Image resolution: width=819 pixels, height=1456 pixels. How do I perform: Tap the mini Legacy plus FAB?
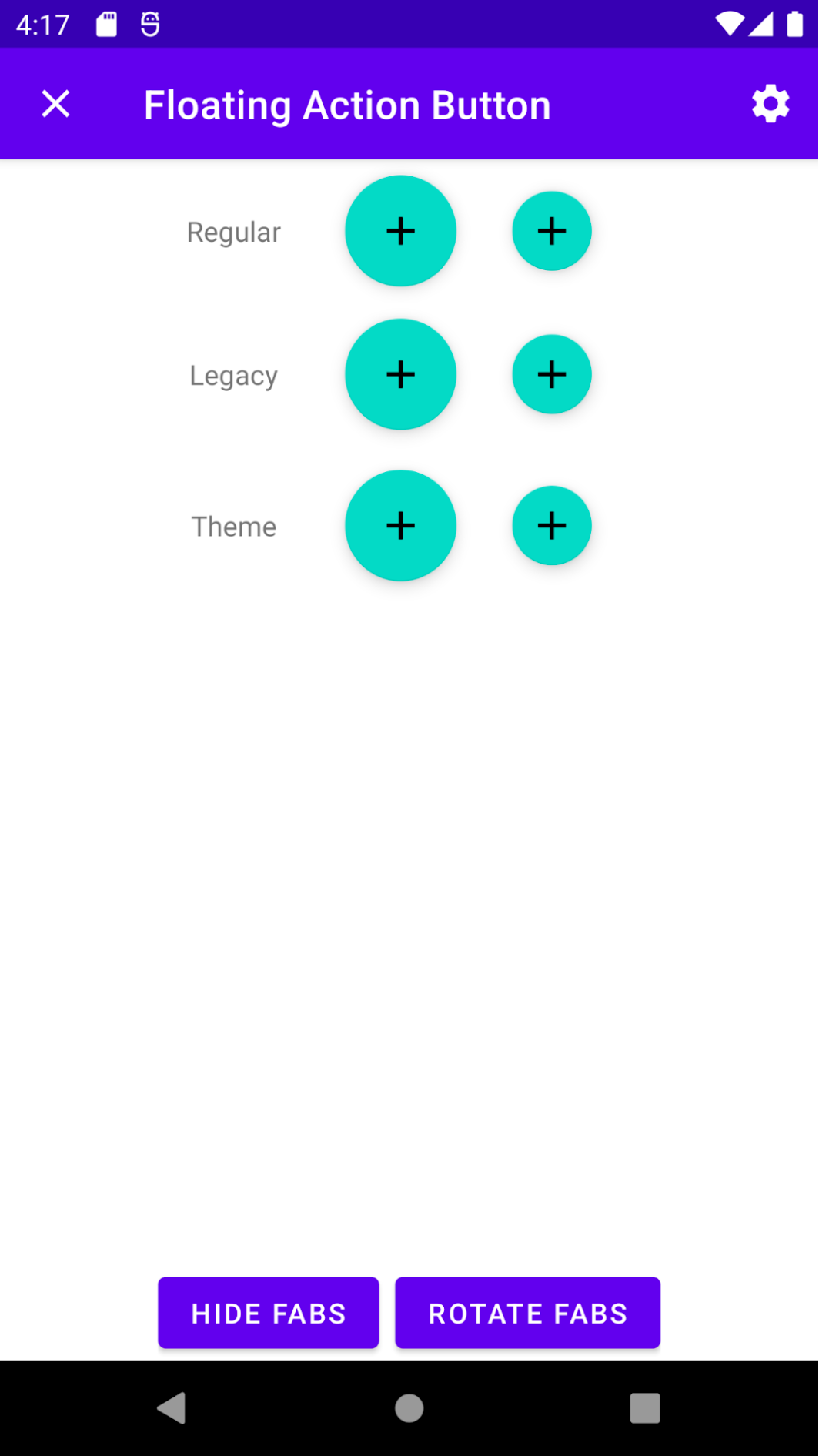552,374
